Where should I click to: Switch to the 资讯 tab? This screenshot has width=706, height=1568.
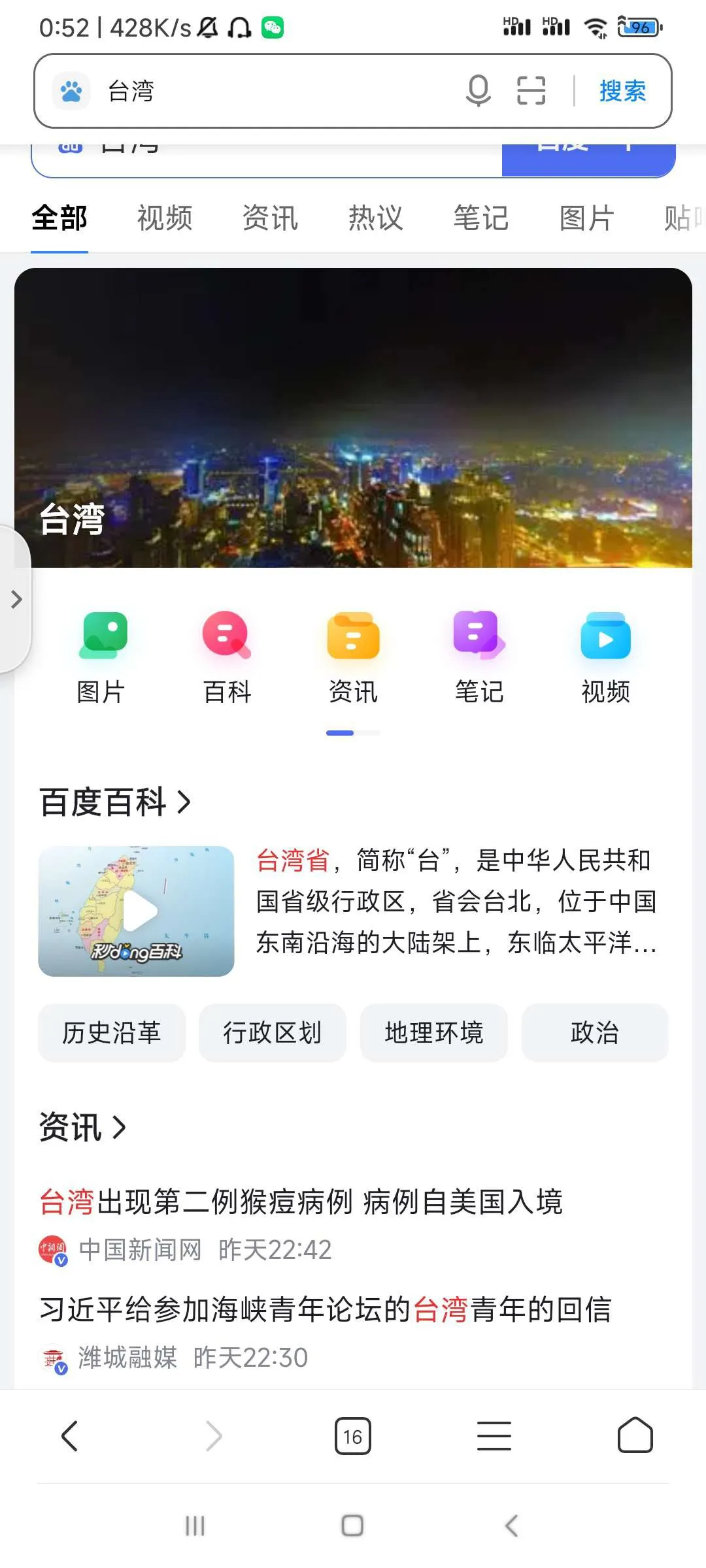click(x=270, y=218)
